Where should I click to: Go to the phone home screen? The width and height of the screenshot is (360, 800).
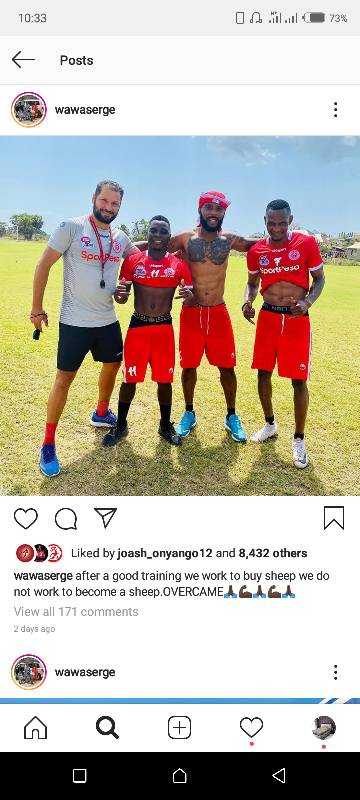click(179, 776)
